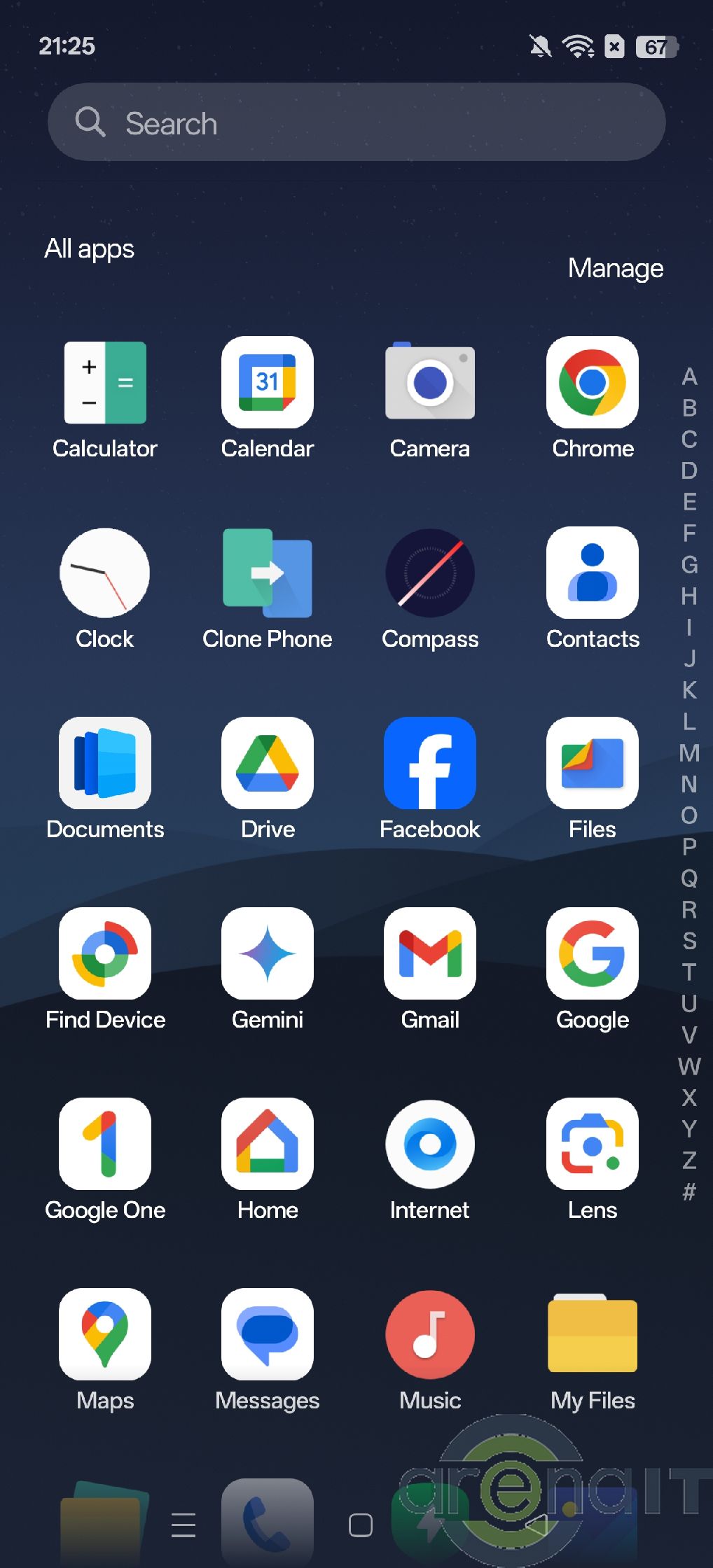Launch Facebook
The image size is (713, 1568).
click(x=430, y=764)
